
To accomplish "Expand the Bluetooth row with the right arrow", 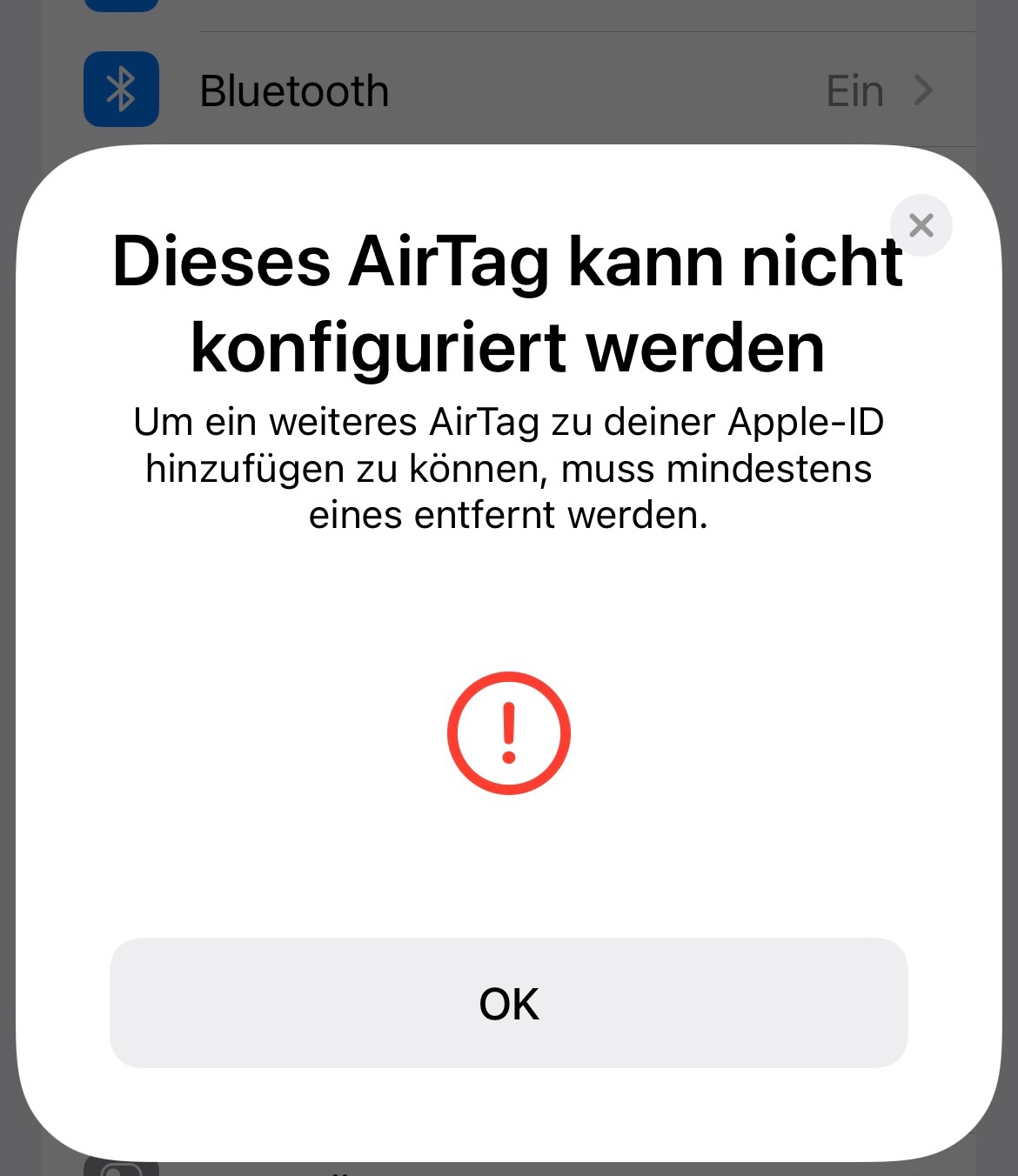I will coord(923,89).
